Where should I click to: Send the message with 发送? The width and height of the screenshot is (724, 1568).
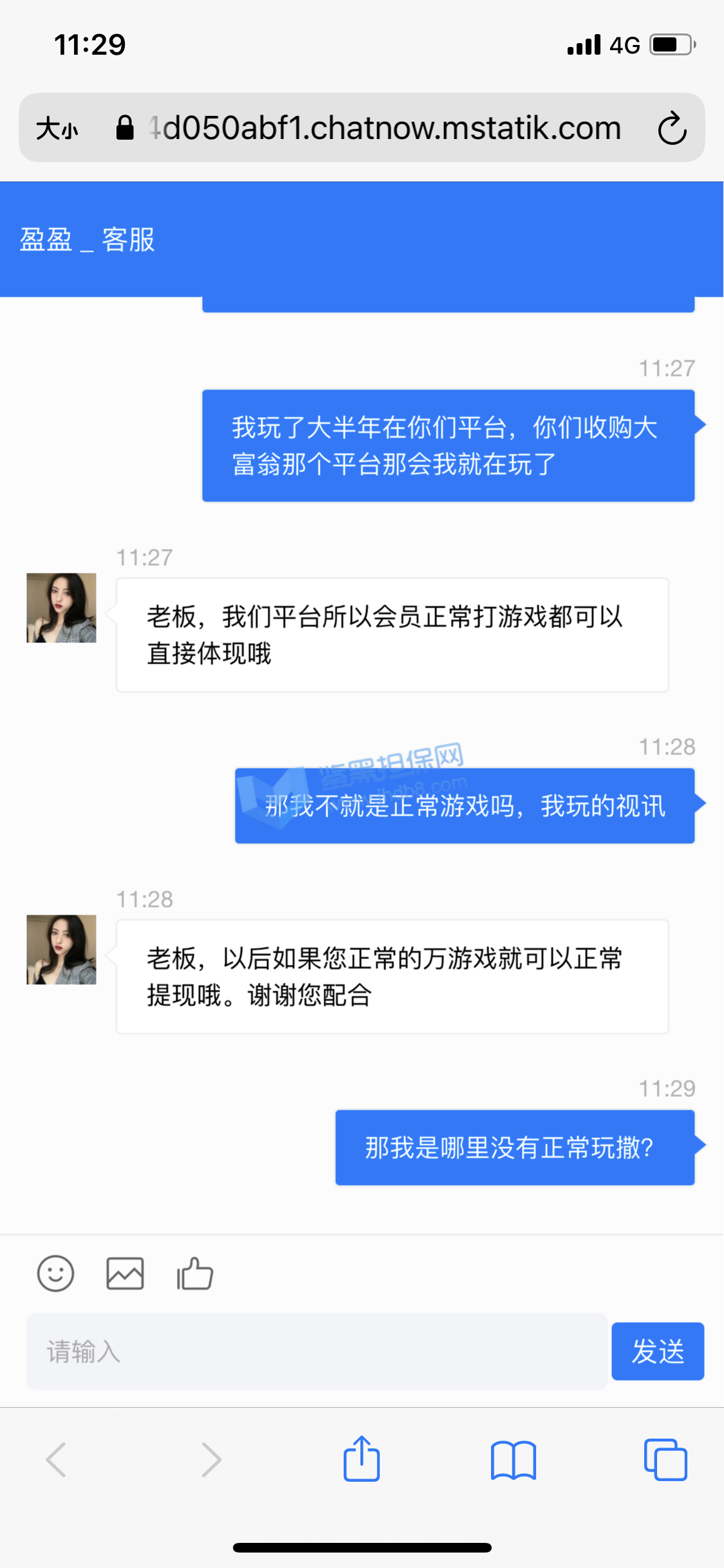pos(657,1351)
